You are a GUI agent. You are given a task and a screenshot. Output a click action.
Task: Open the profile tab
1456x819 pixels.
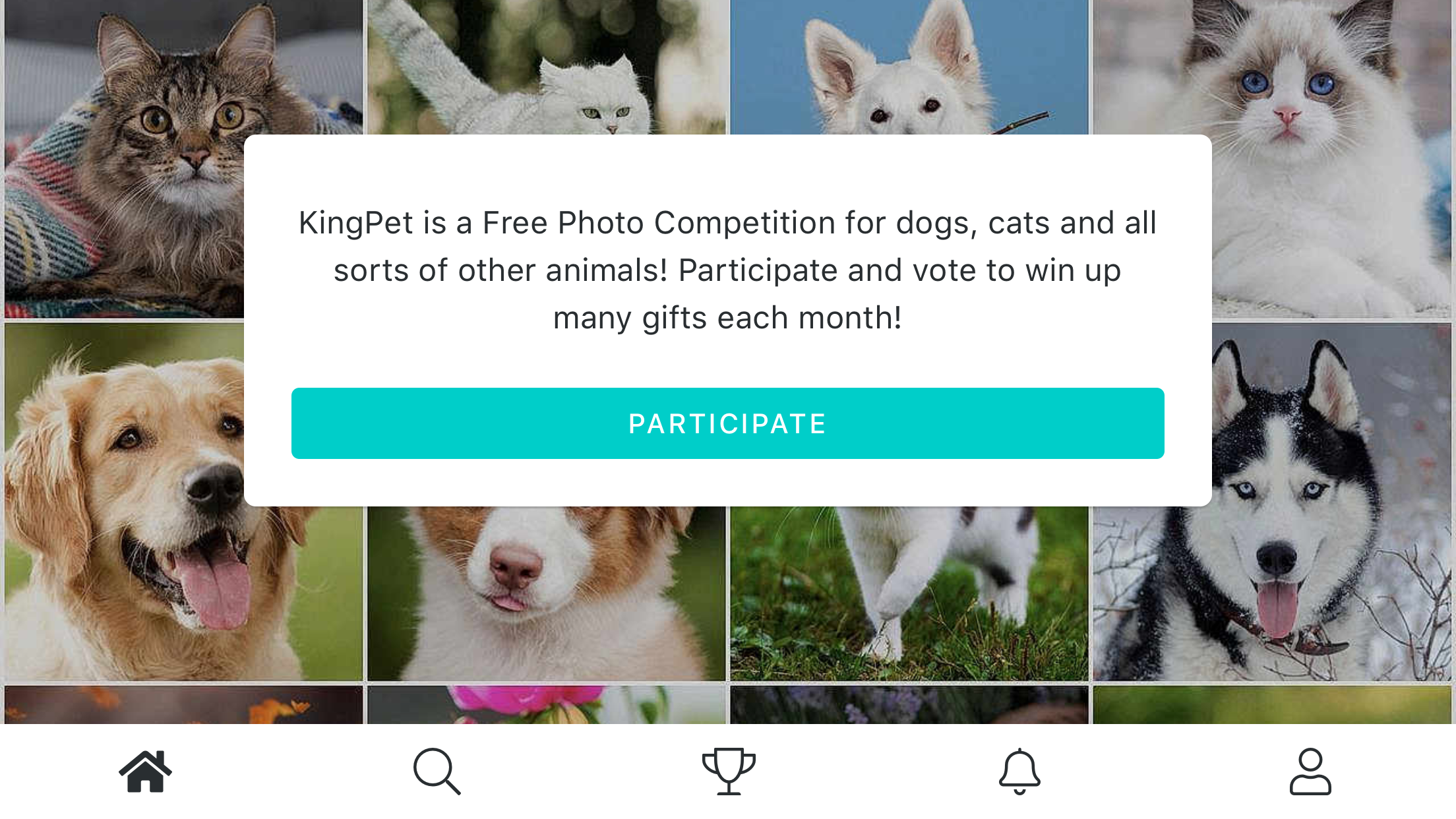tap(1310, 771)
